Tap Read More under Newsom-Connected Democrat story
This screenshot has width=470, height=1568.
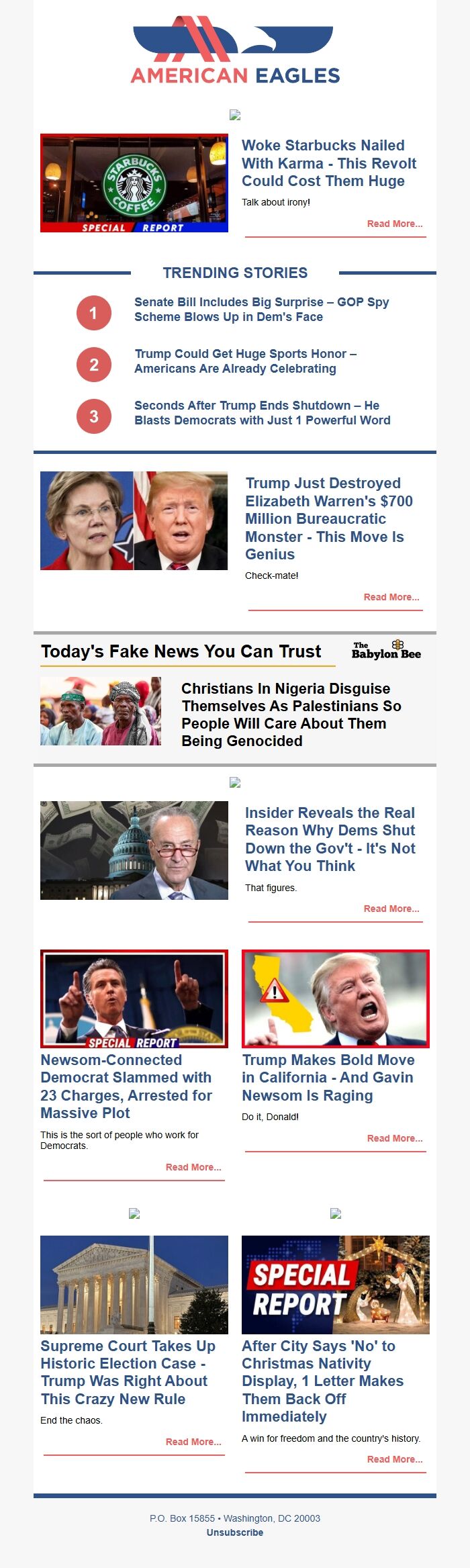pyautogui.click(x=193, y=1167)
